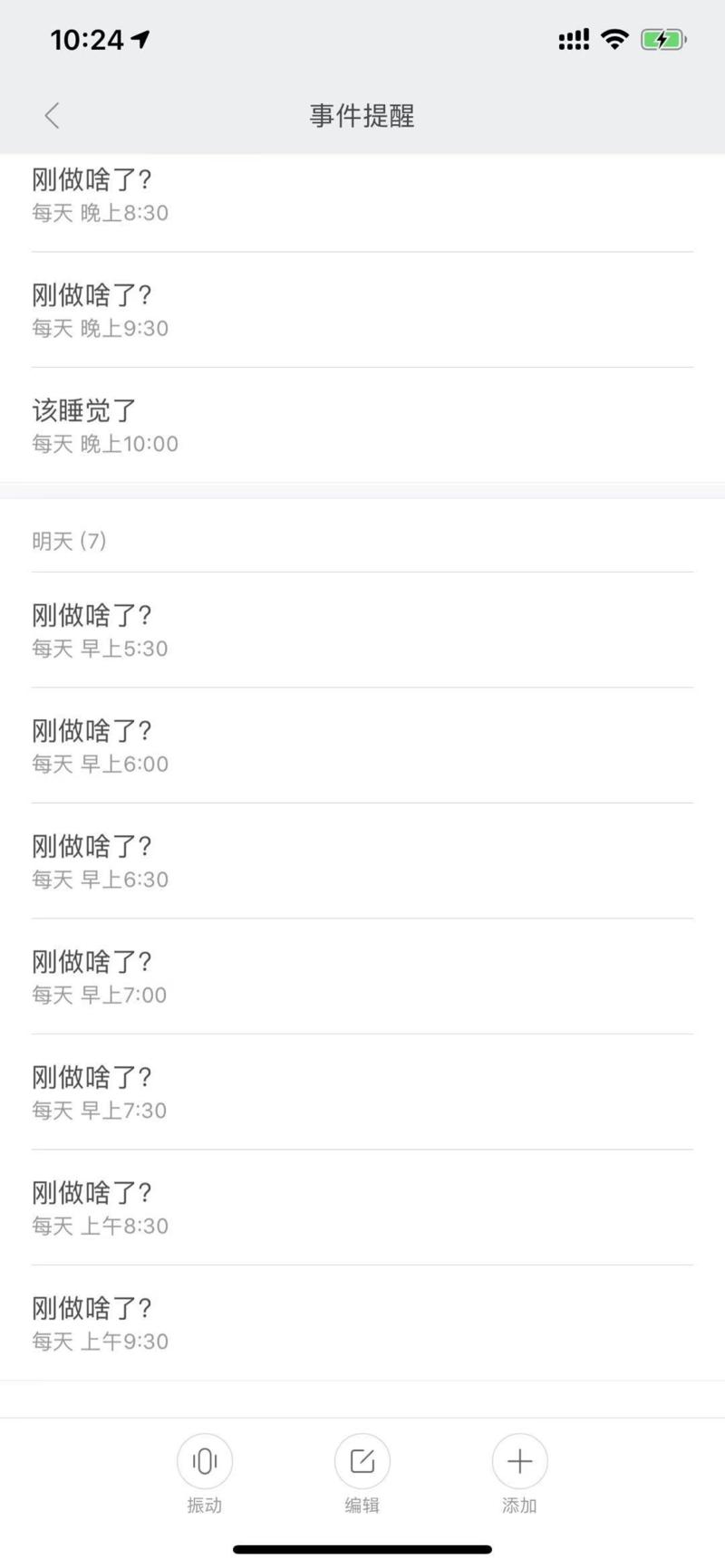Select the reminder scheduled at 早上6:00
725x1568 pixels.
coord(362,746)
